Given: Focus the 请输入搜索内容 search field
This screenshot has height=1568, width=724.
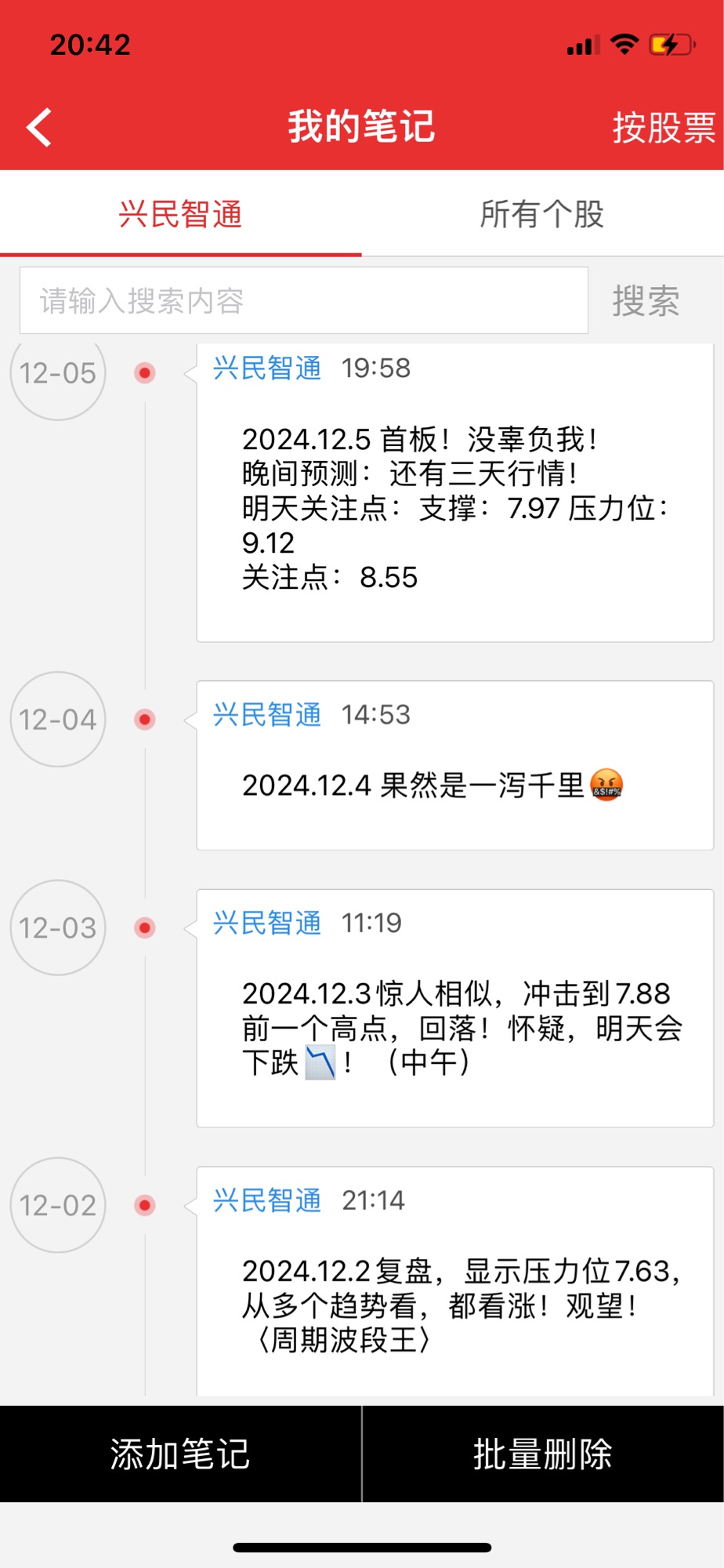Looking at the screenshot, I should 304,301.
